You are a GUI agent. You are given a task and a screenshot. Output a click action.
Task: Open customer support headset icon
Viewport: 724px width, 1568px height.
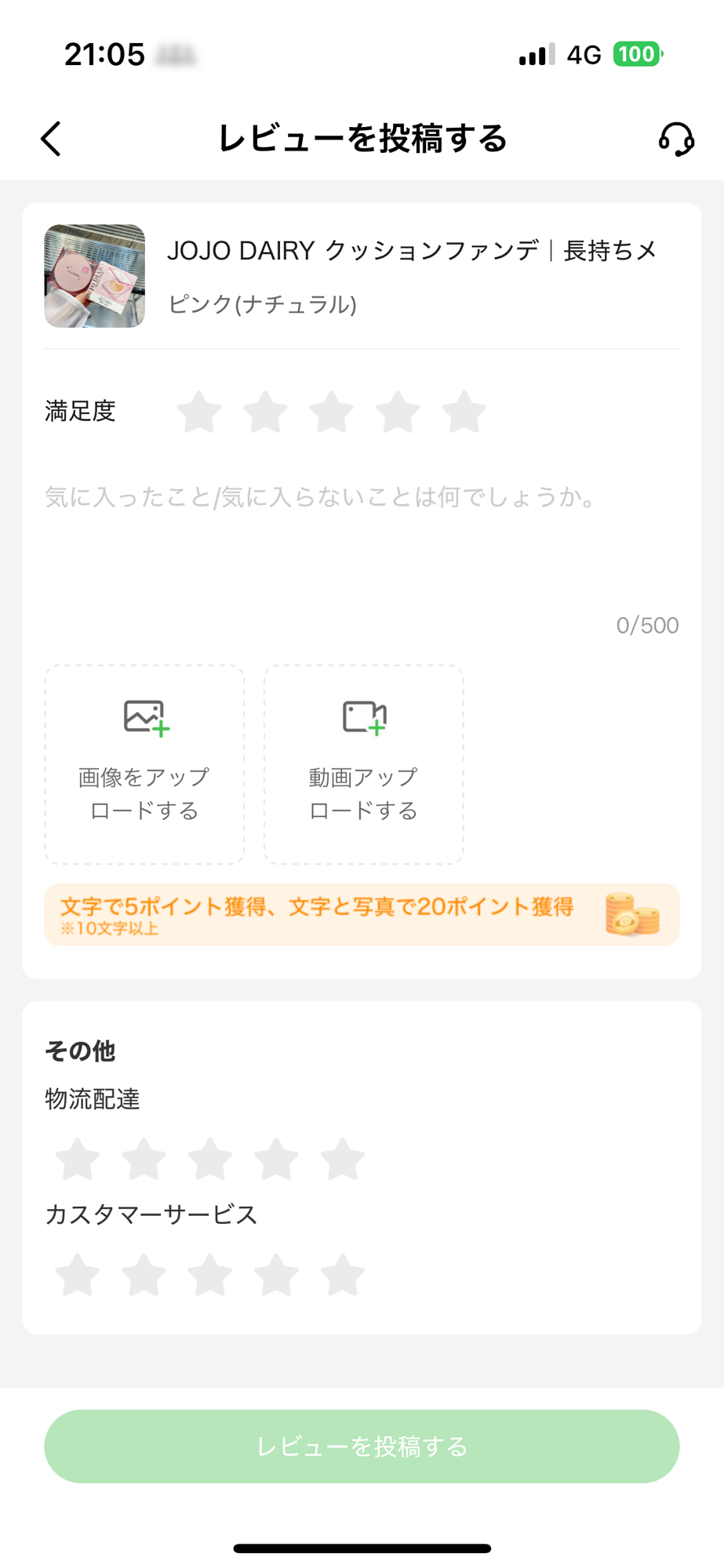(x=675, y=139)
